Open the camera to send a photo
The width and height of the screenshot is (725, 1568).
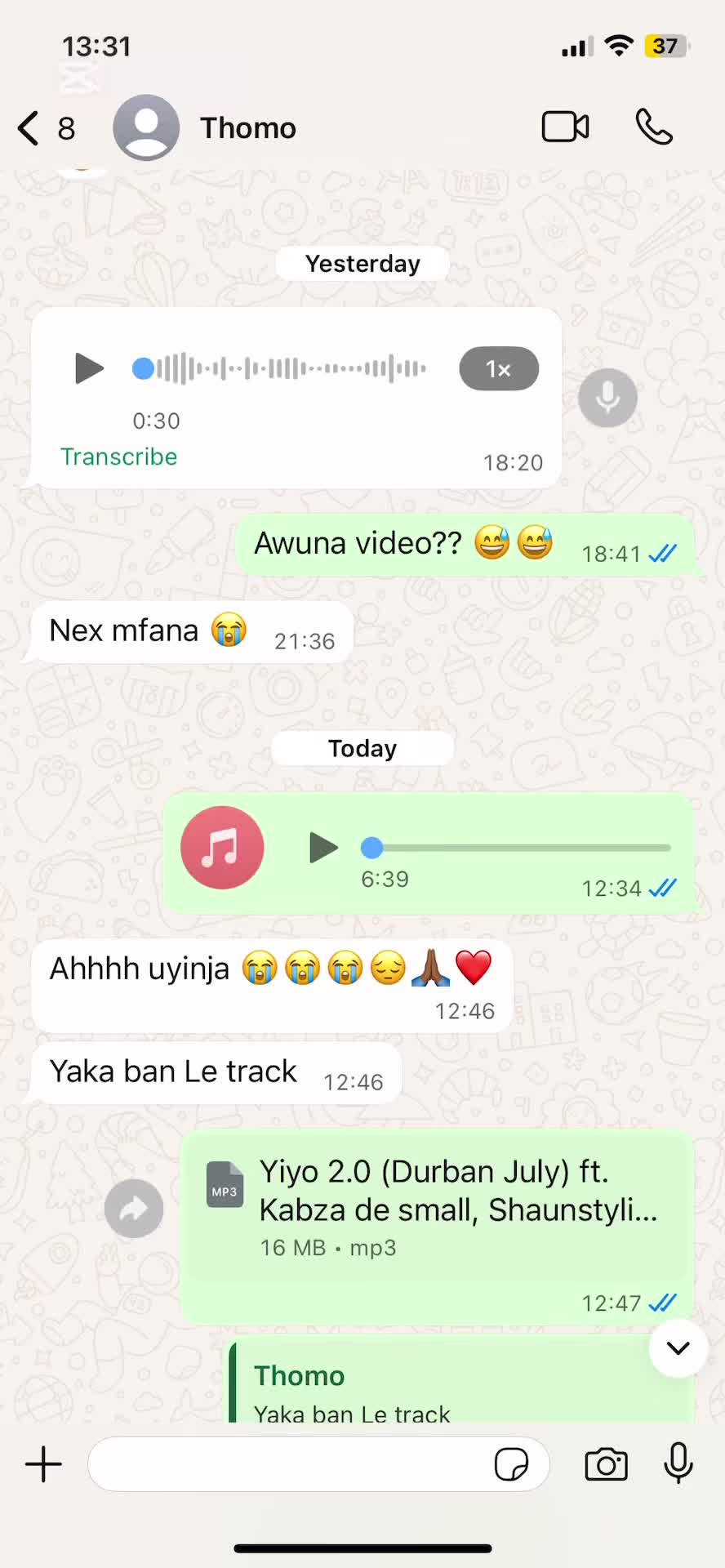pos(606,1464)
